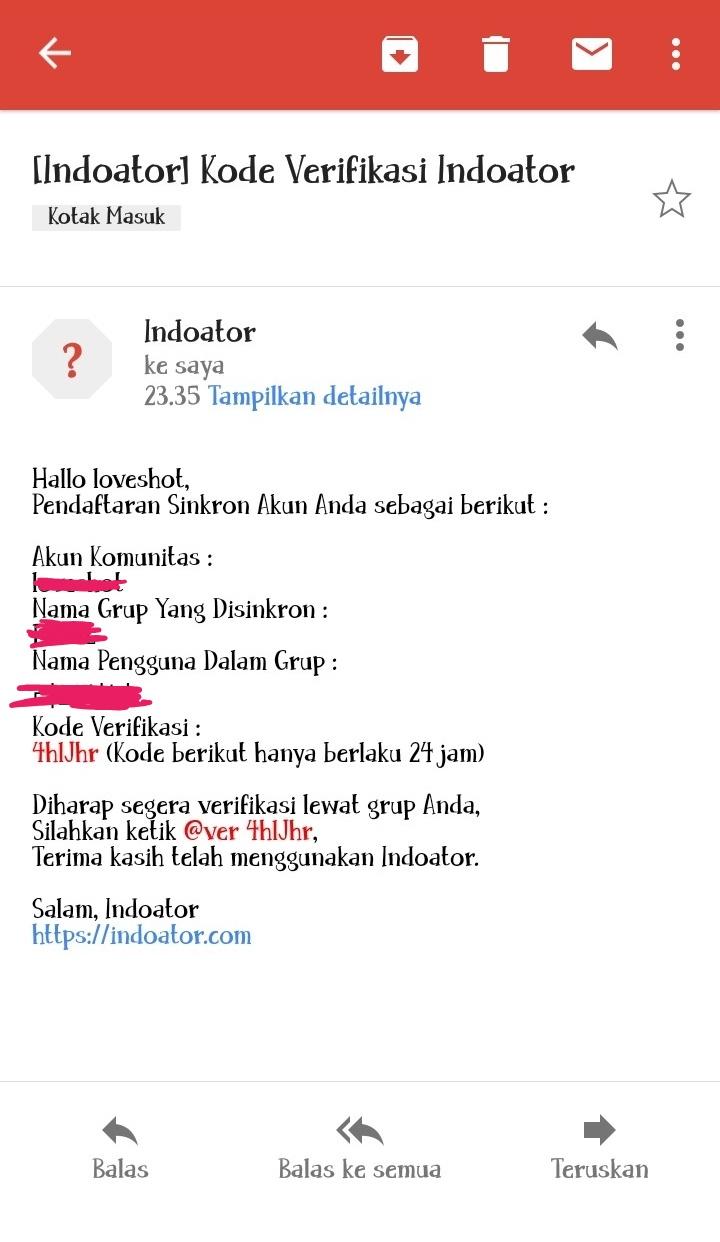Tap Tampilkan detailnya link
The height and width of the screenshot is (1242, 720).
pyautogui.click(x=314, y=396)
